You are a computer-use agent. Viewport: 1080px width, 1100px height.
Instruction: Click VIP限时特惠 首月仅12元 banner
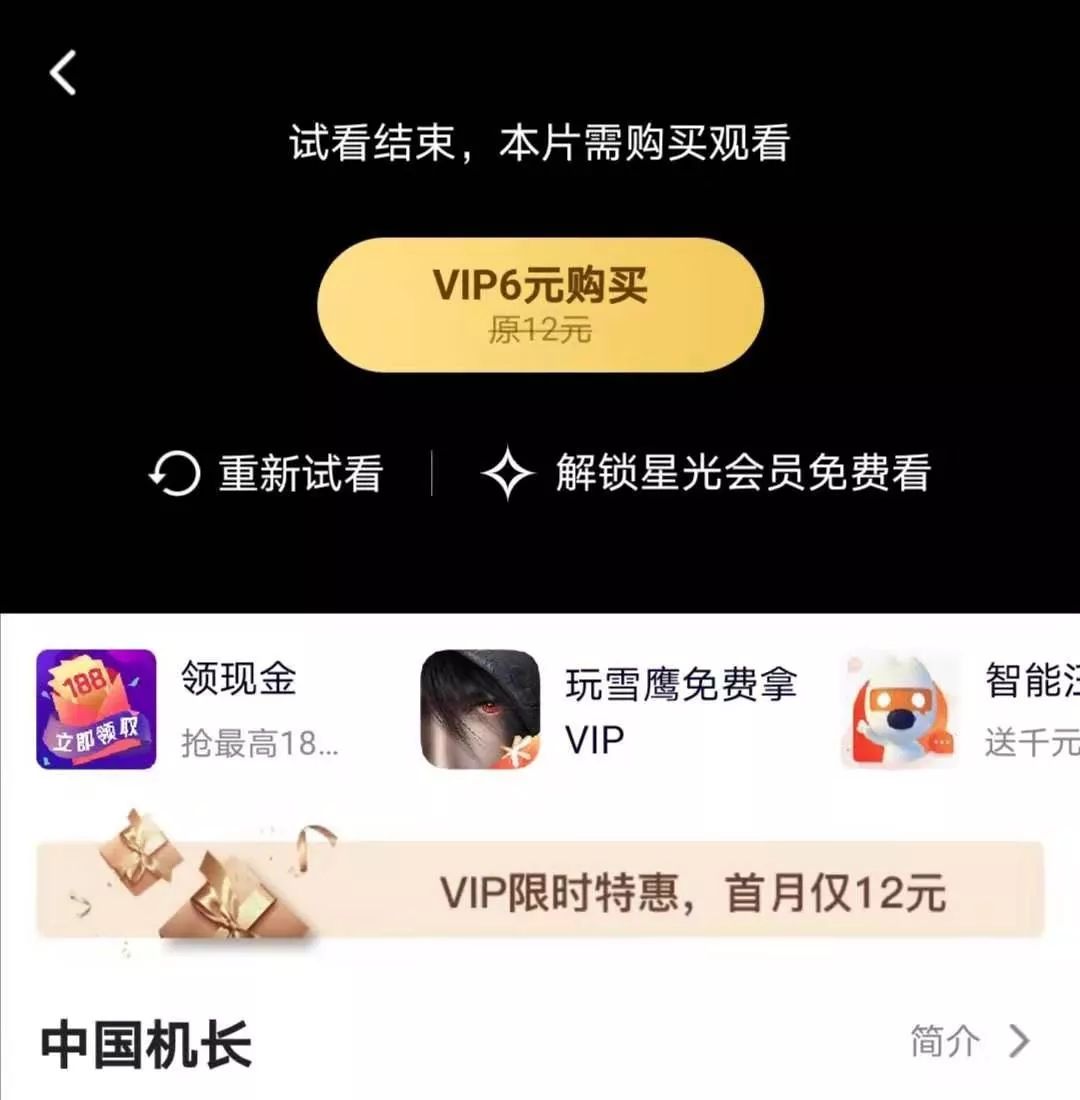(700, 890)
